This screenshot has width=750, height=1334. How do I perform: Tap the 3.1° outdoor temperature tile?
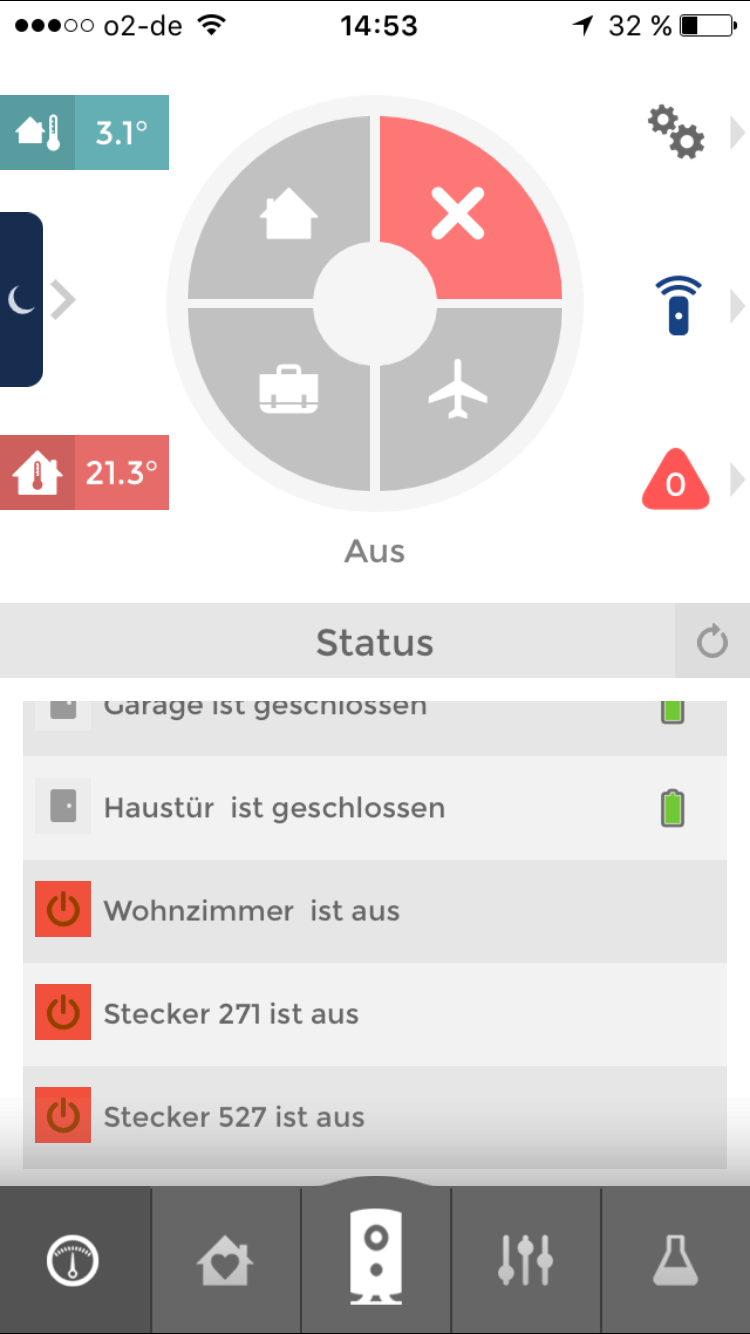pos(84,132)
